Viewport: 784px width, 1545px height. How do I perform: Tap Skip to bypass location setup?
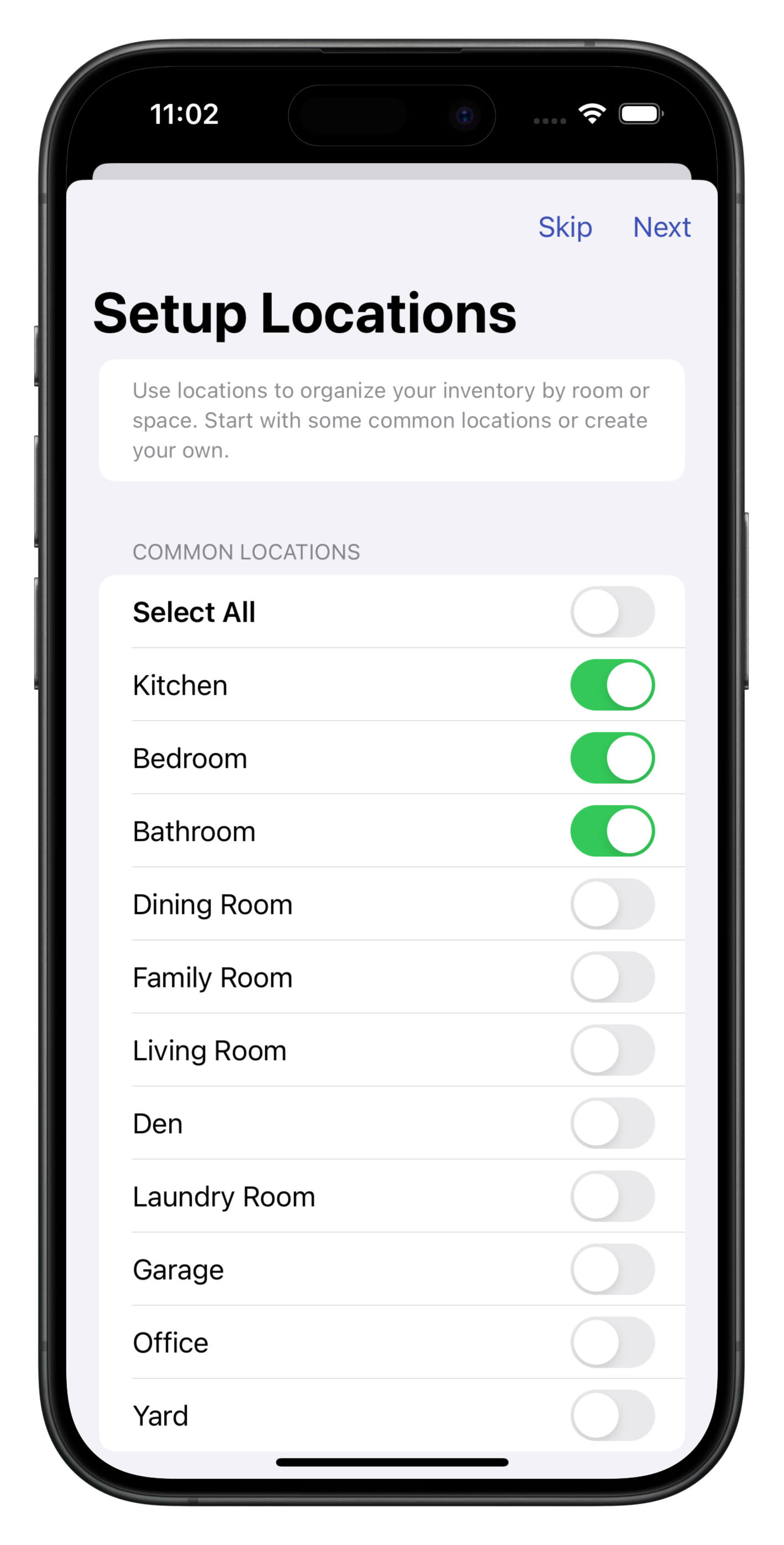point(565,227)
